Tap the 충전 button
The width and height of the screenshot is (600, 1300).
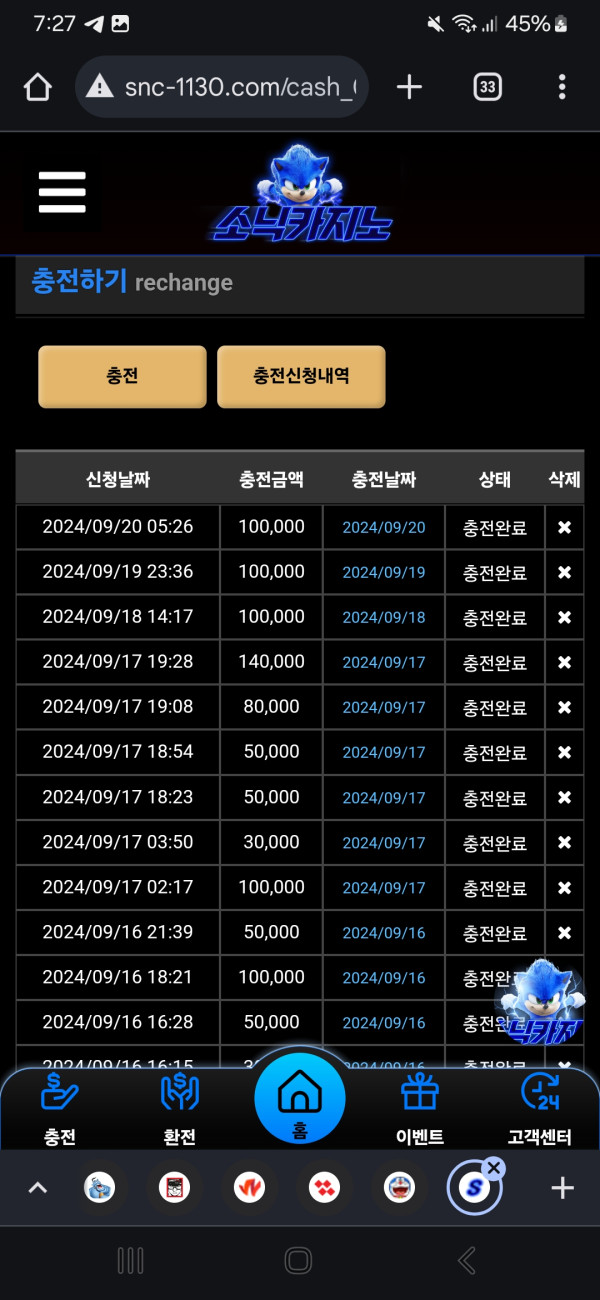pos(122,377)
